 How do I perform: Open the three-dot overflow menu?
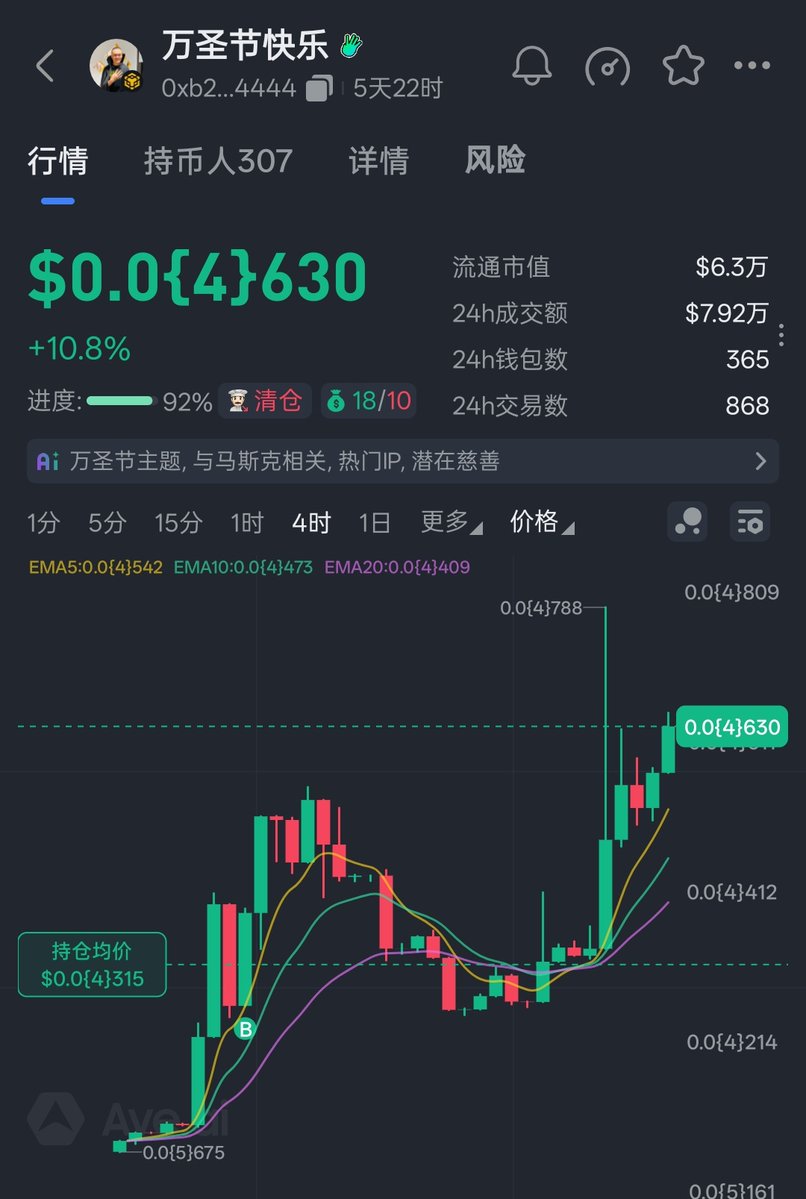point(752,66)
